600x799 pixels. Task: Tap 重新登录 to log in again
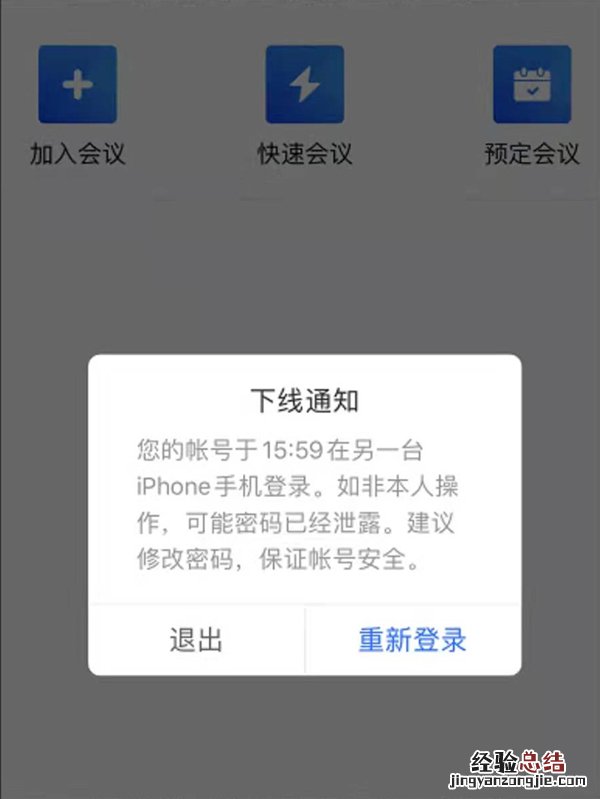[412, 640]
